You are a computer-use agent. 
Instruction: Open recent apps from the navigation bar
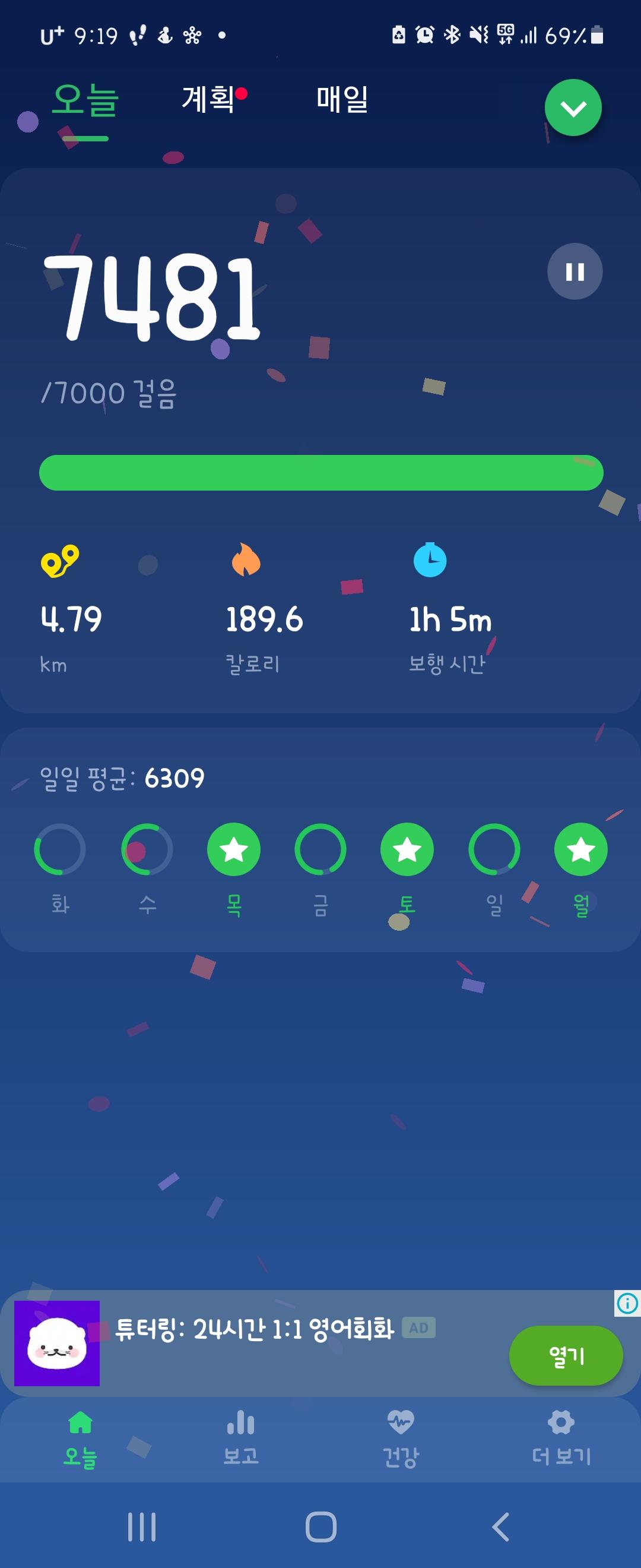click(x=142, y=1526)
